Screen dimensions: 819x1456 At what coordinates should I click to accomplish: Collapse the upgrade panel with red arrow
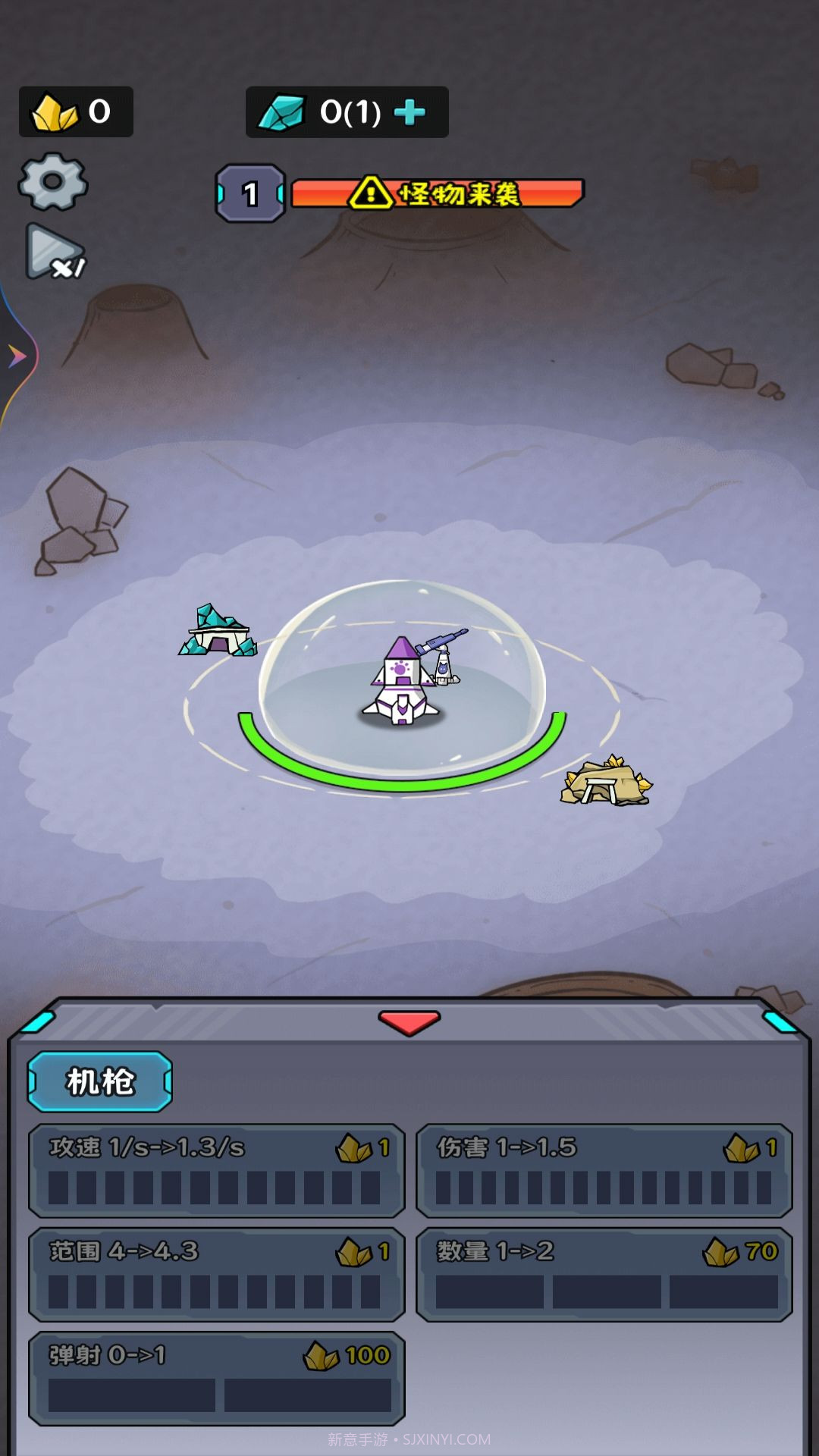(x=409, y=1022)
